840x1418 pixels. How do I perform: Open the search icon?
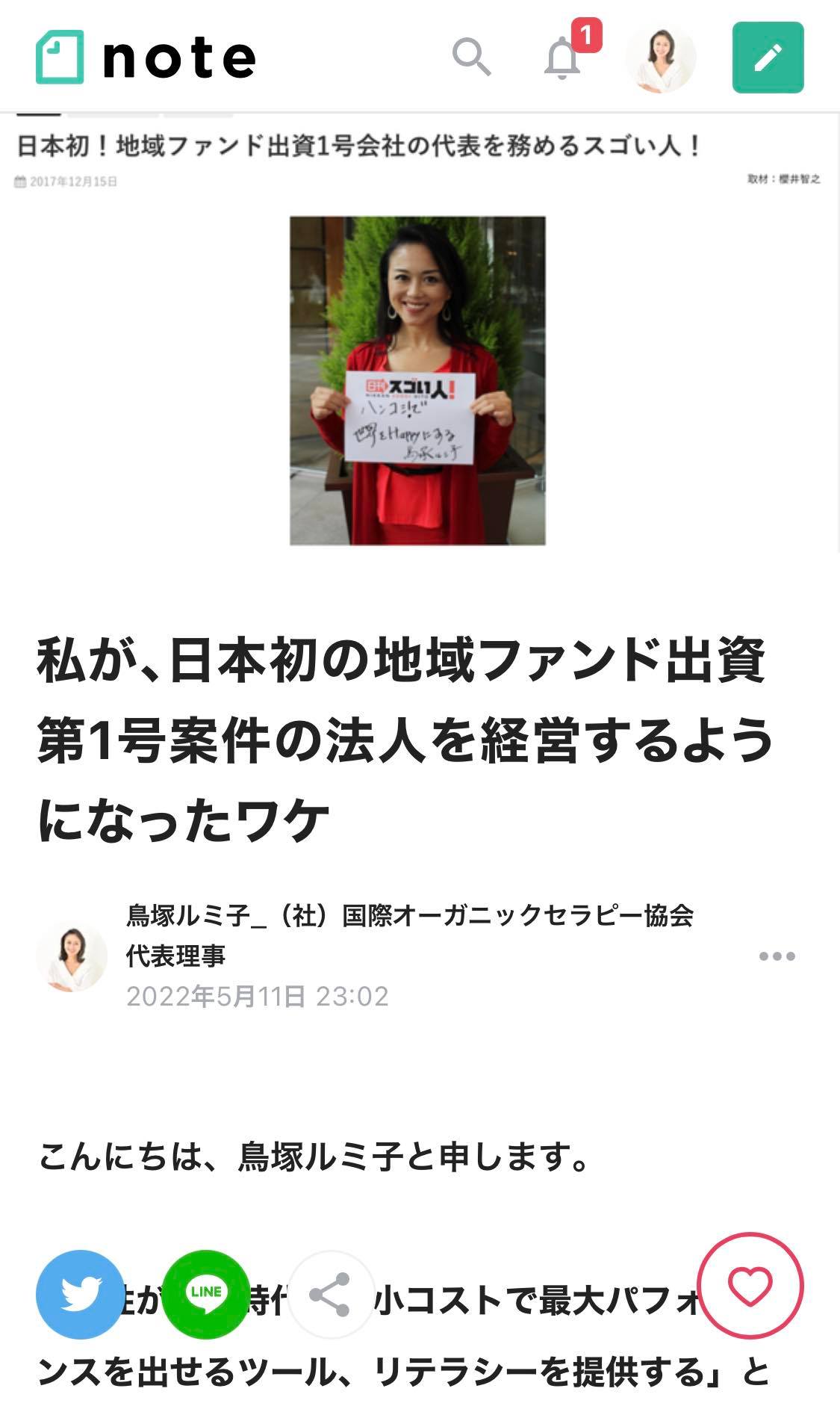click(471, 58)
